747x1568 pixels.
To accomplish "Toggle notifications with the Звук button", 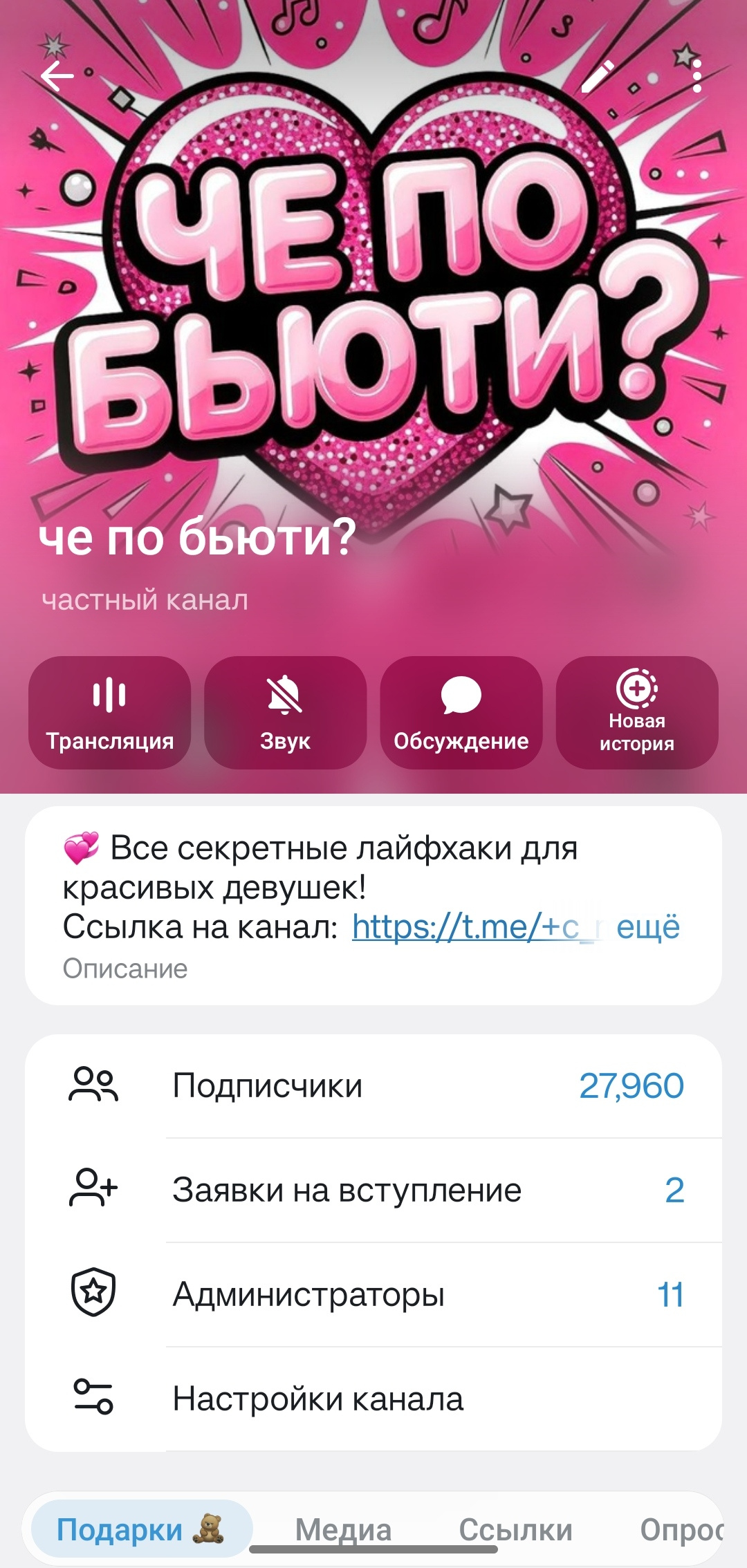I will click(285, 712).
